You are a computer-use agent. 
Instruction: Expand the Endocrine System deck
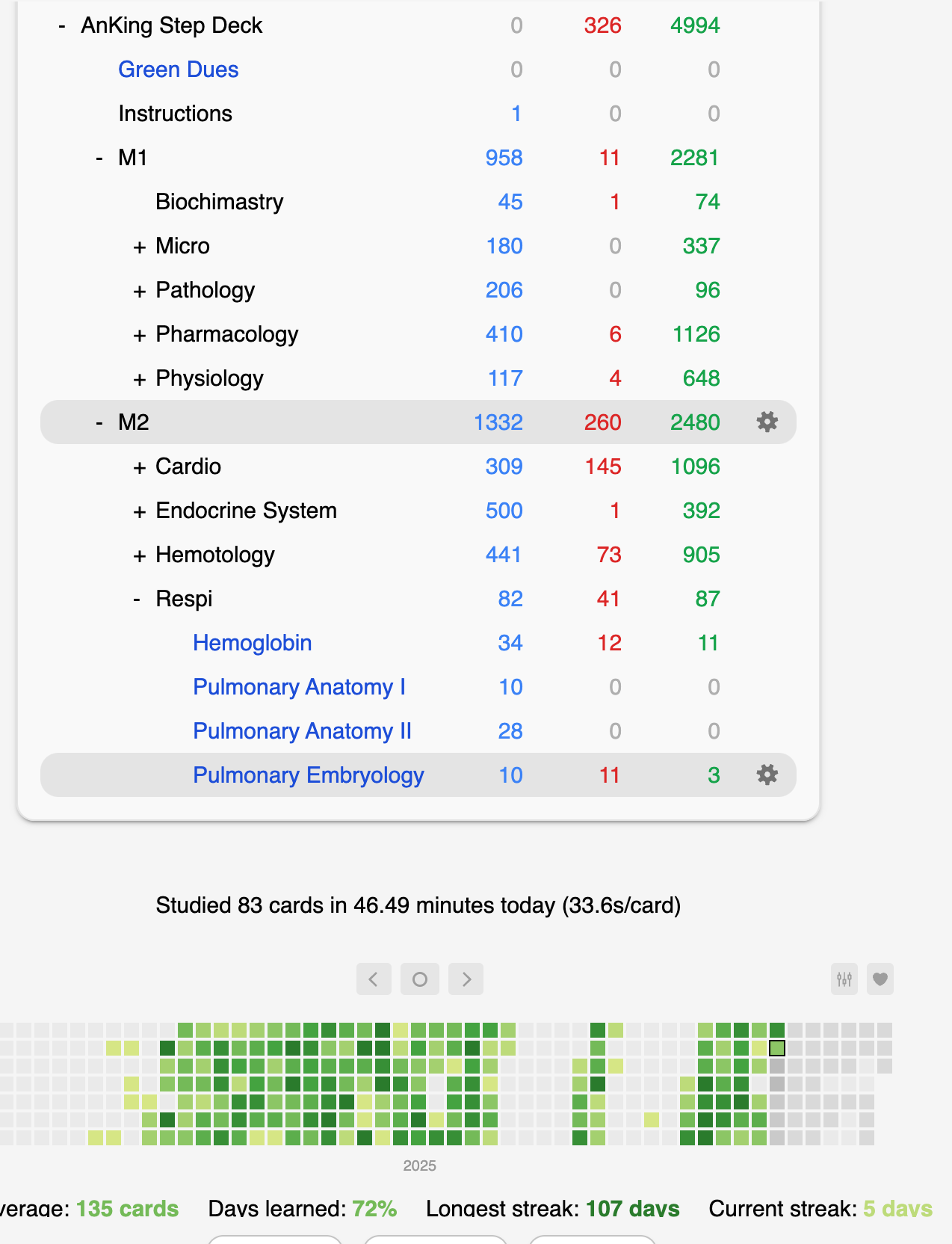139,511
